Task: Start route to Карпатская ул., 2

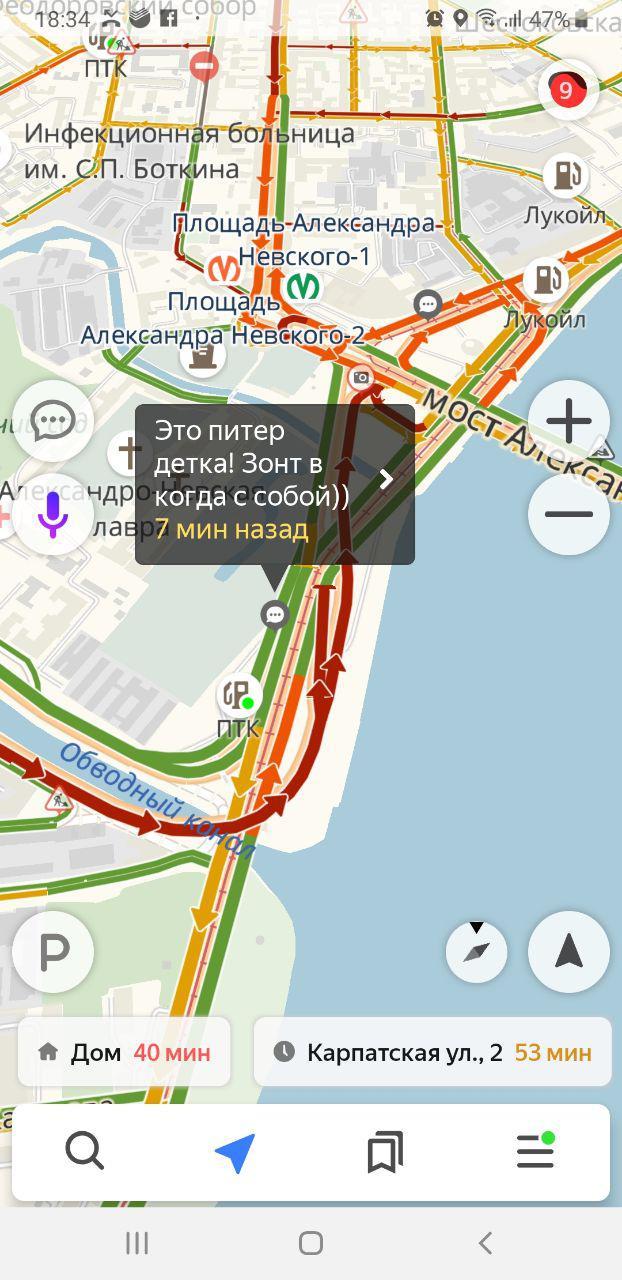Action: click(x=432, y=1052)
